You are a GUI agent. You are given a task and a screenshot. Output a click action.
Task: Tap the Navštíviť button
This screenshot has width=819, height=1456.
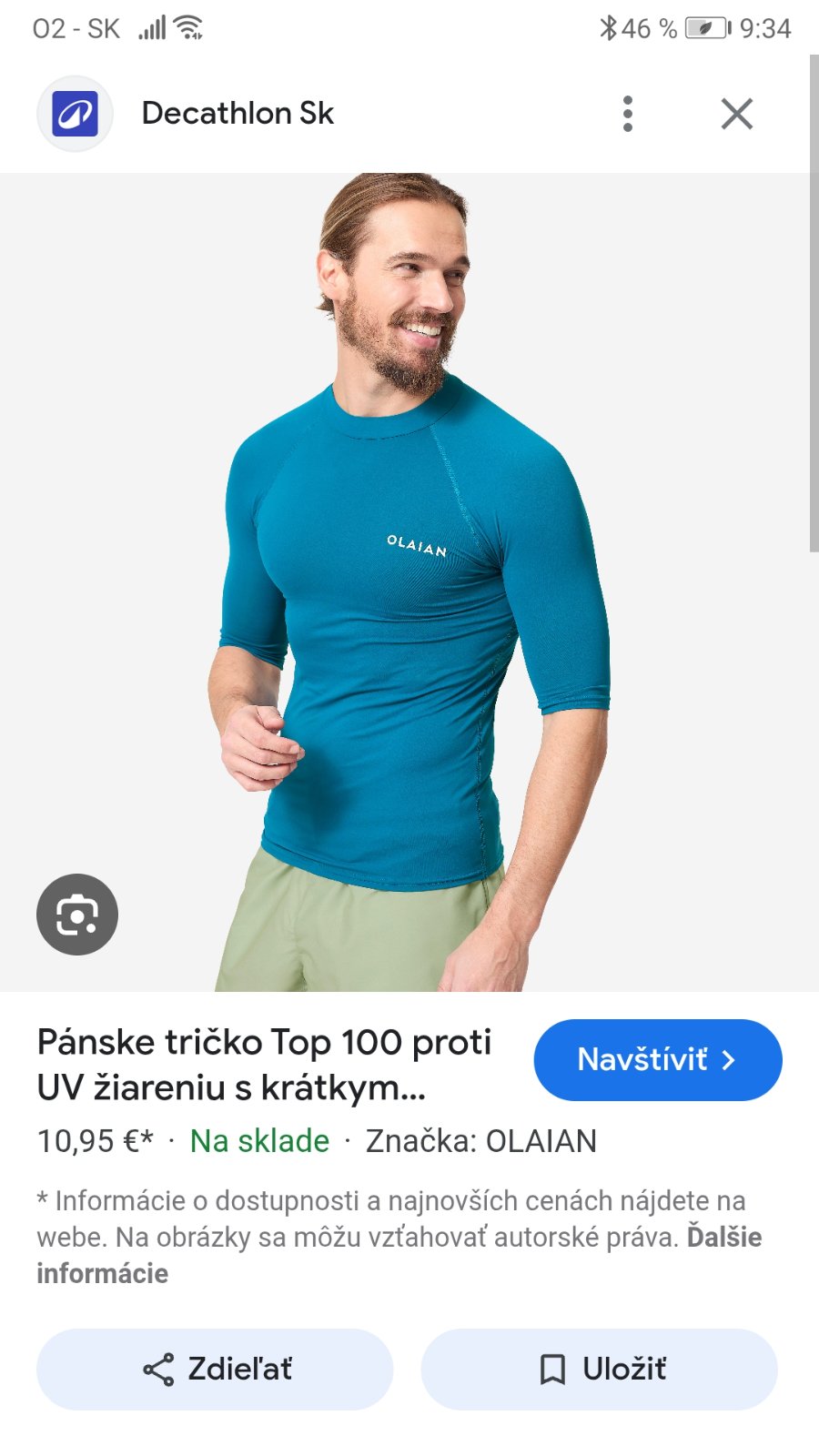(657, 1059)
